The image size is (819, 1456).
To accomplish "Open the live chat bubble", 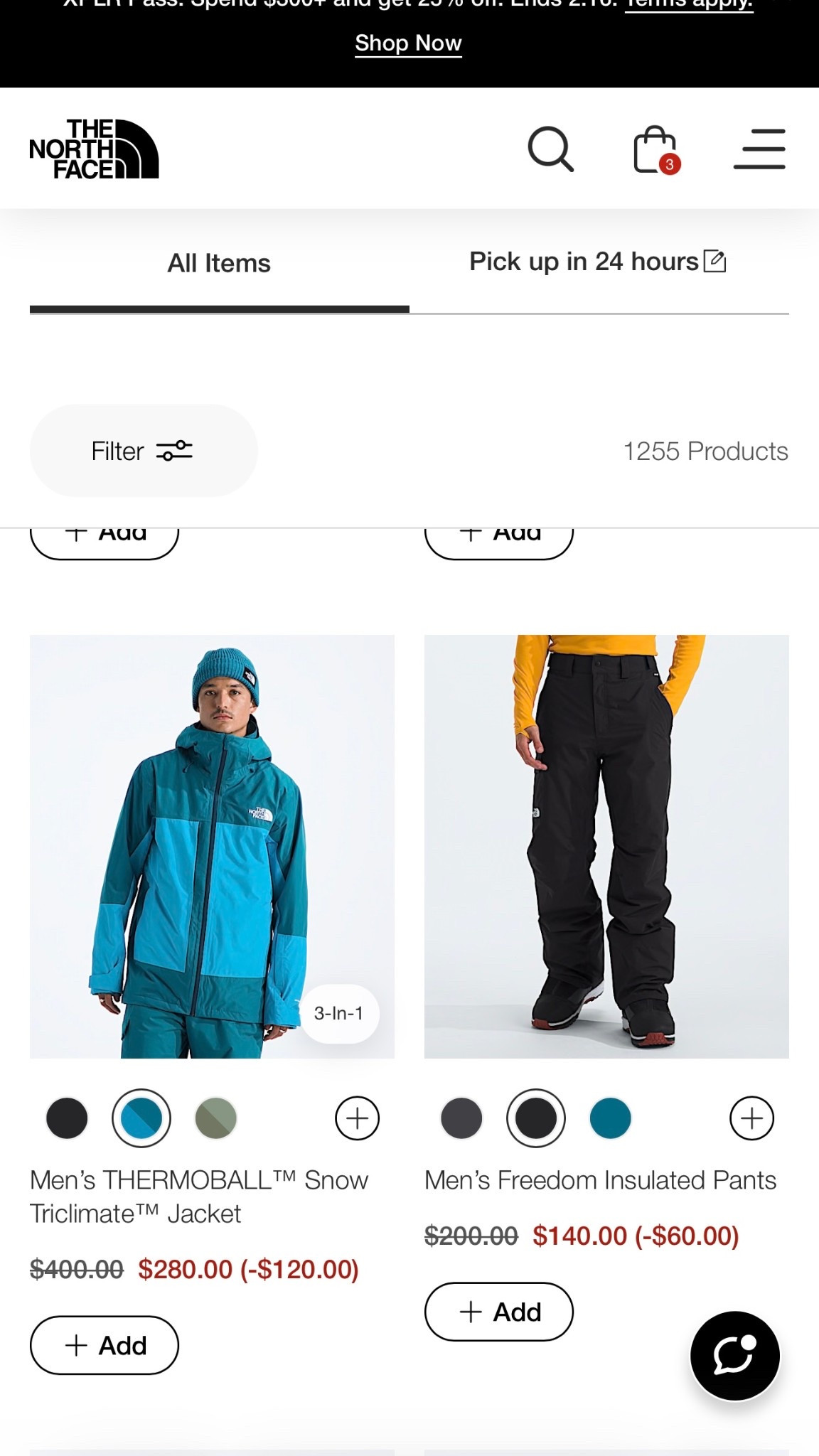I will pyautogui.click(x=735, y=1356).
